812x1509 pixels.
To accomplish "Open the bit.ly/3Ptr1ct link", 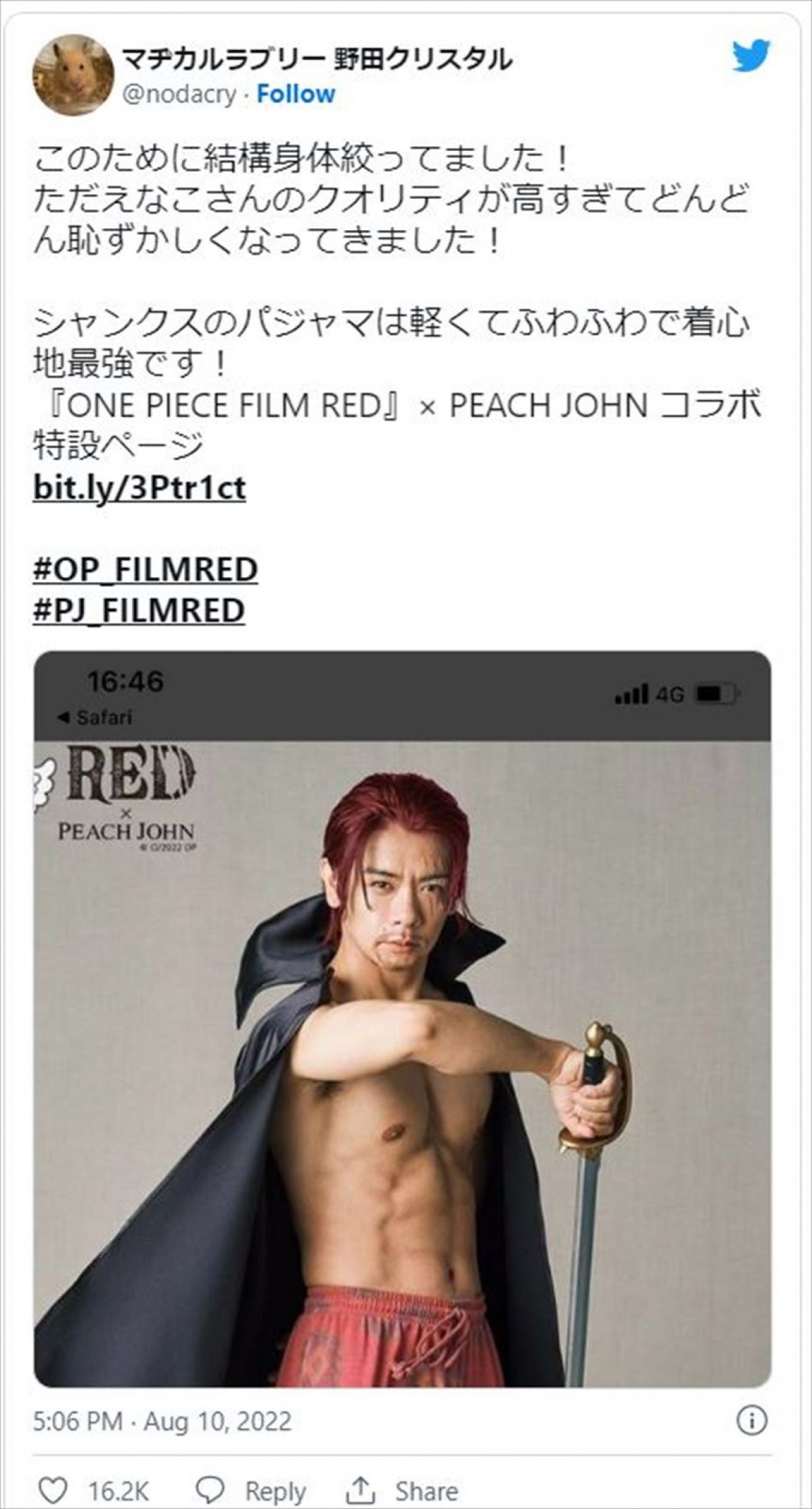I will 139,487.
